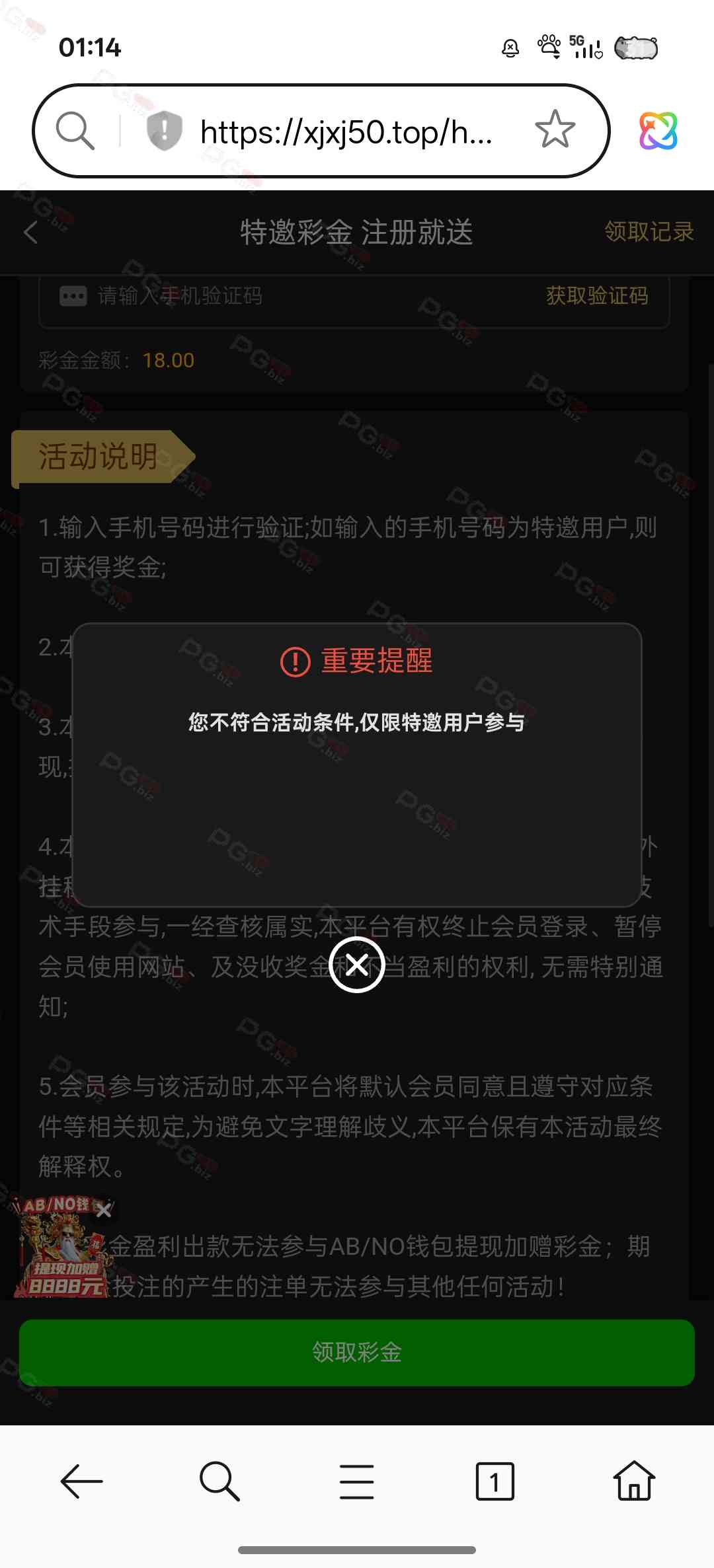Tap the green 领取彩金 button
714x1568 pixels.
click(x=357, y=1353)
